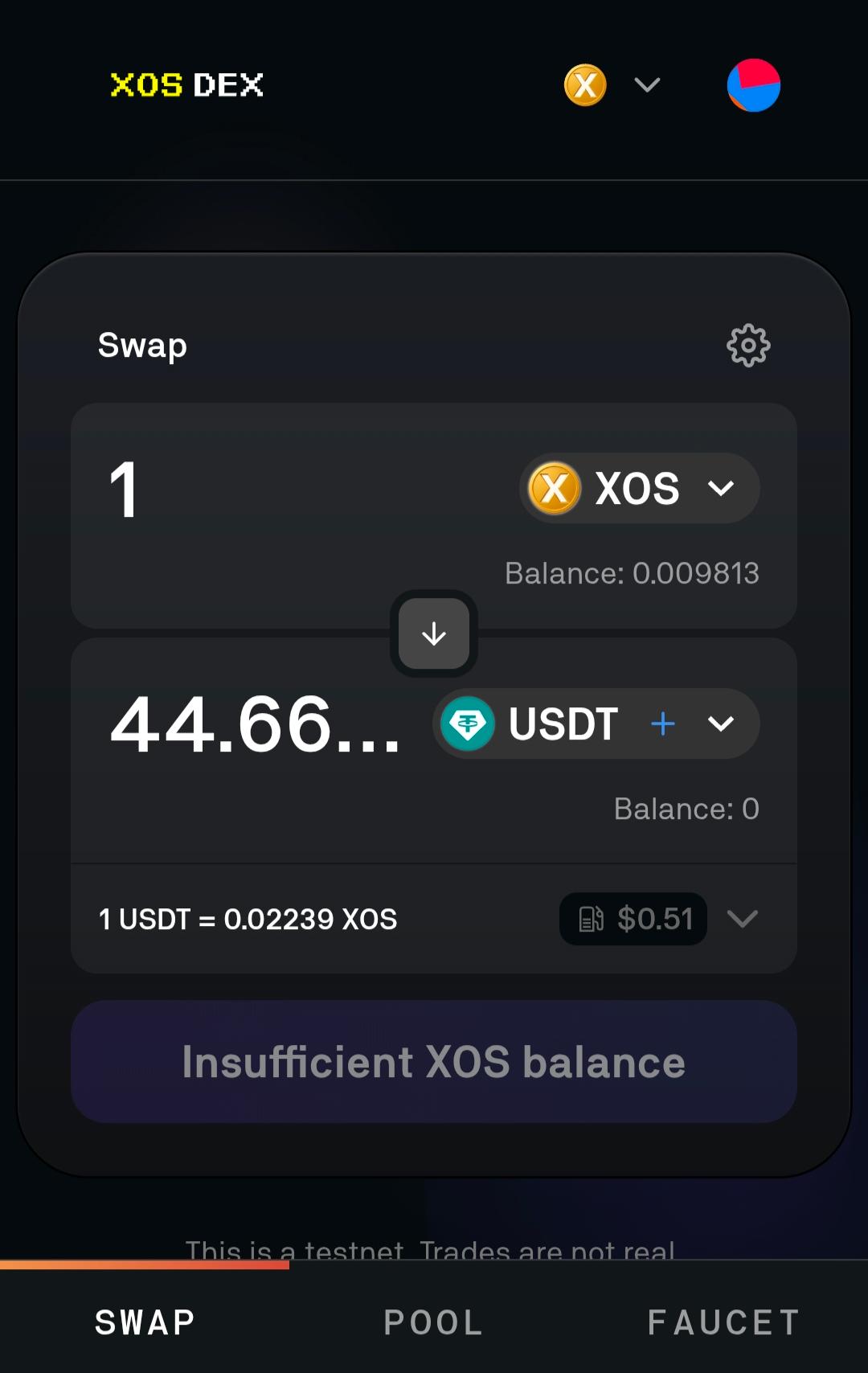Switch to the Pool tab
This screenshot has height=1373, width=868.
[x=434, y=1322]
